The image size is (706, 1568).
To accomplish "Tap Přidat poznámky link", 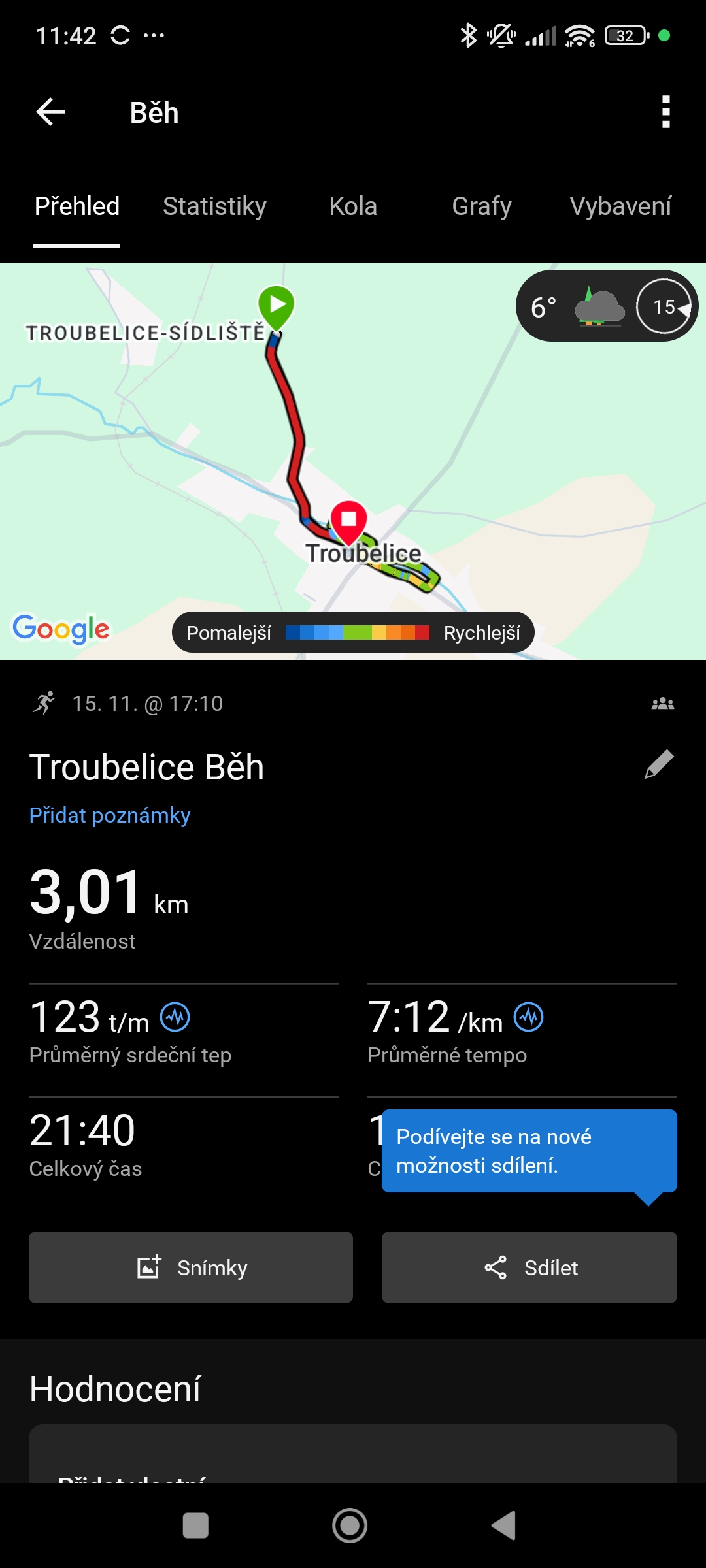I will 110,815.
